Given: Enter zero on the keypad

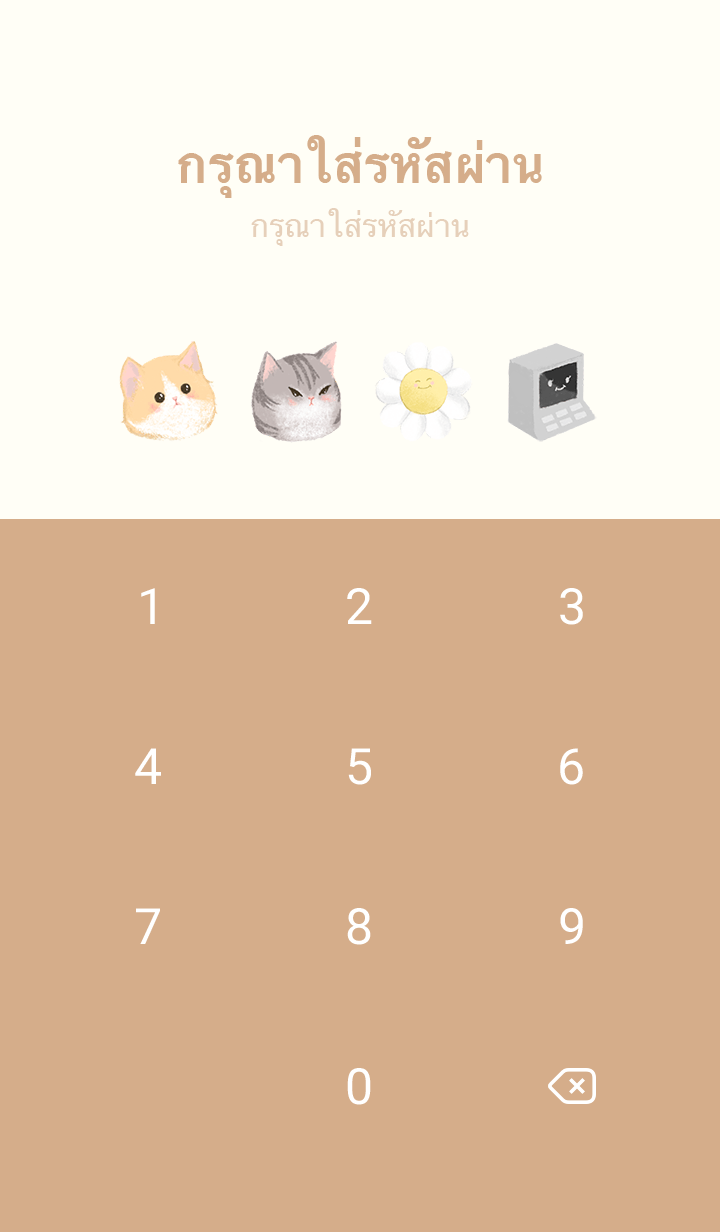Looking at the screenshot, I should click(x=359, y=1087).
